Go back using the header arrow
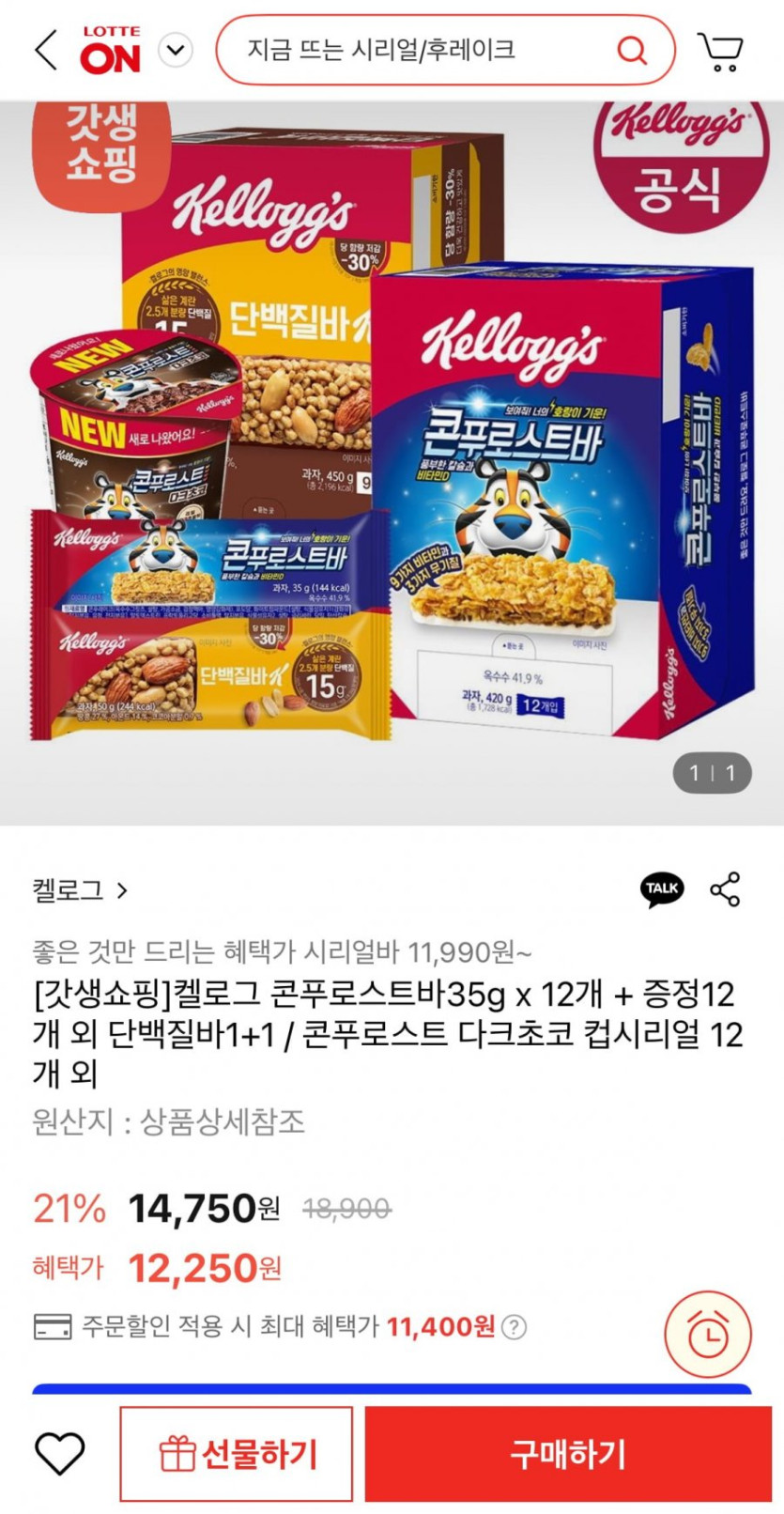The height and width of the screenshot is (1514, 784). [x=46, y=50]
